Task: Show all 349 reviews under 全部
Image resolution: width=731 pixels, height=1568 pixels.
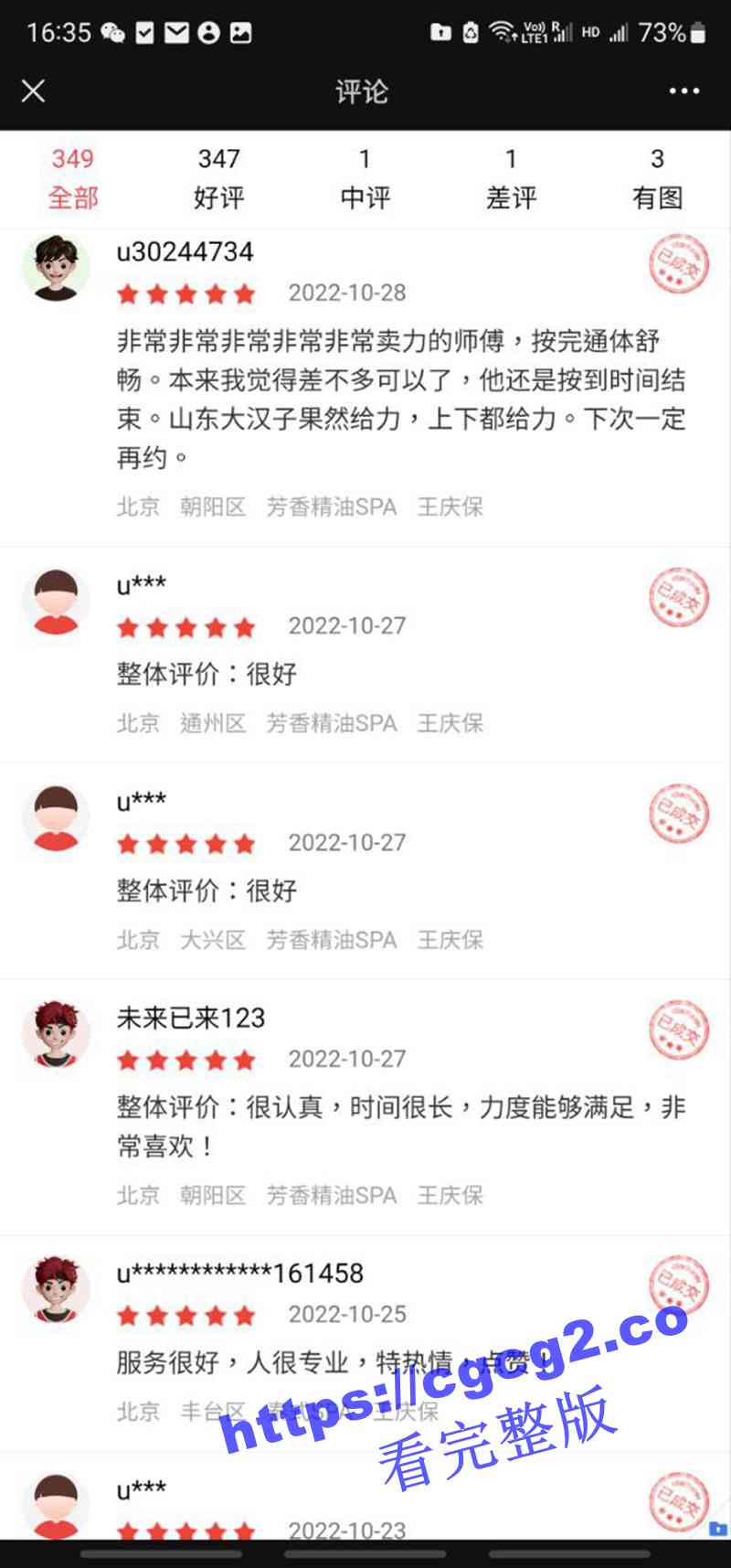Action: 73,178
